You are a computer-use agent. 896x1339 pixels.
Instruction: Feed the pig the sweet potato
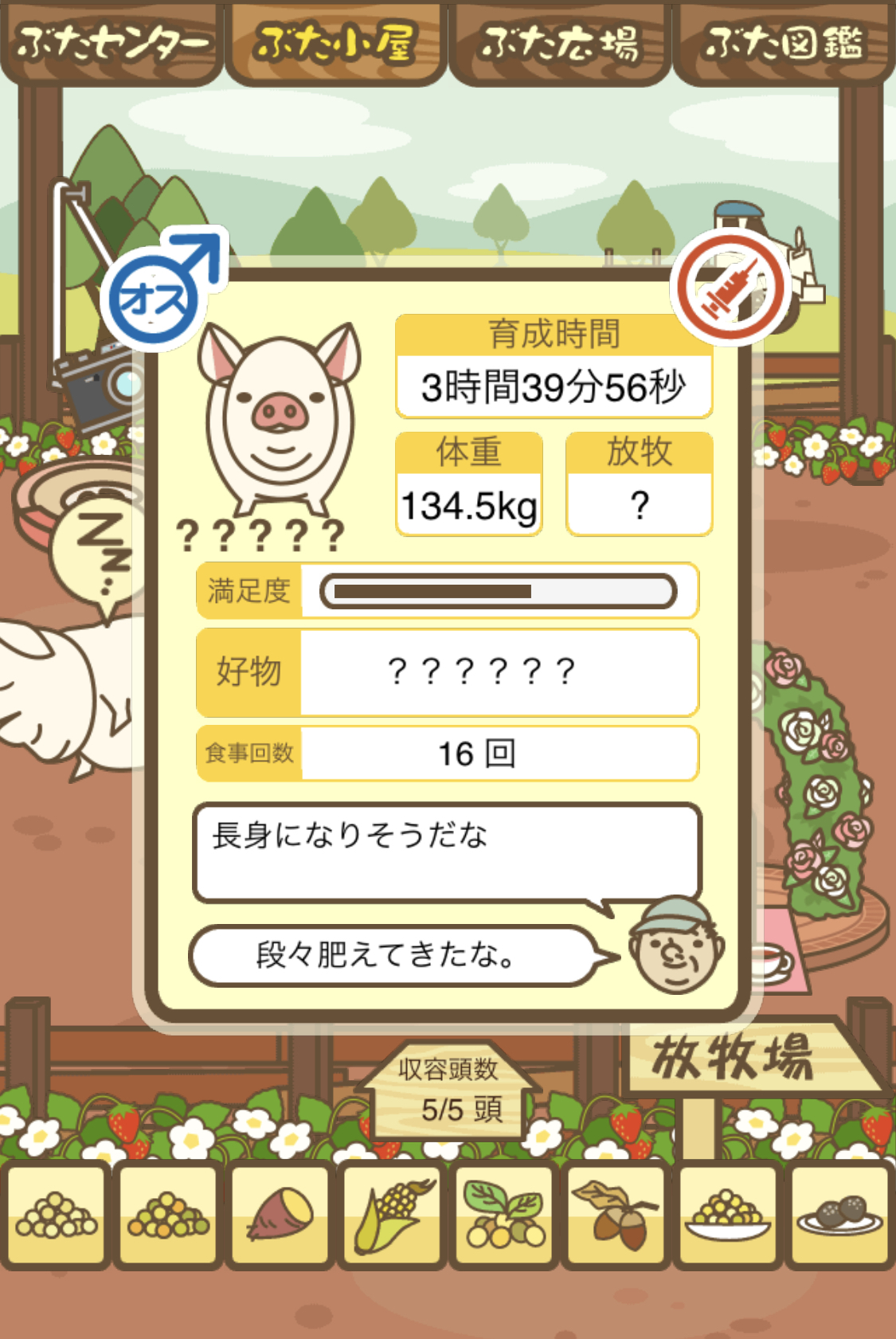[x=280, y=1214]
